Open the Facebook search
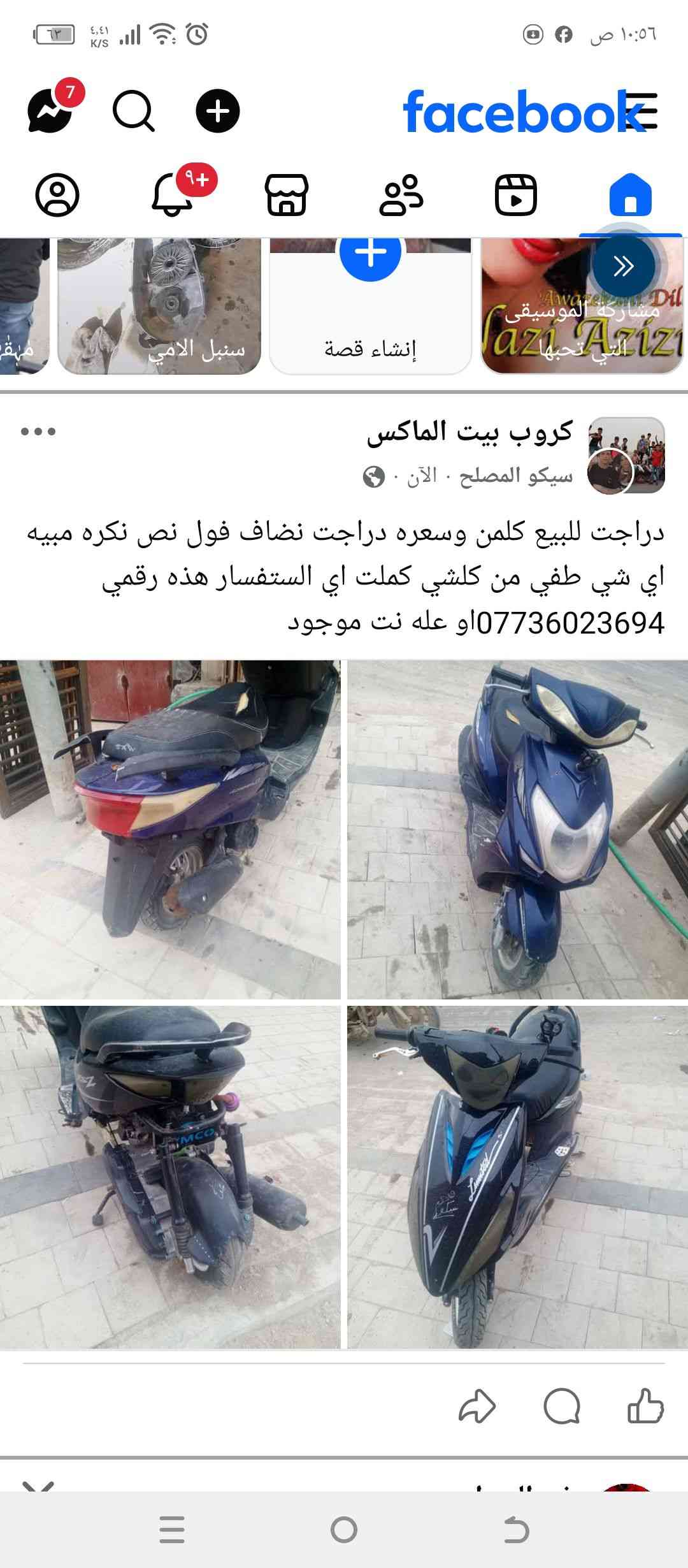The width and height of the screenshot is (688, 1568). tap(133, 111)
